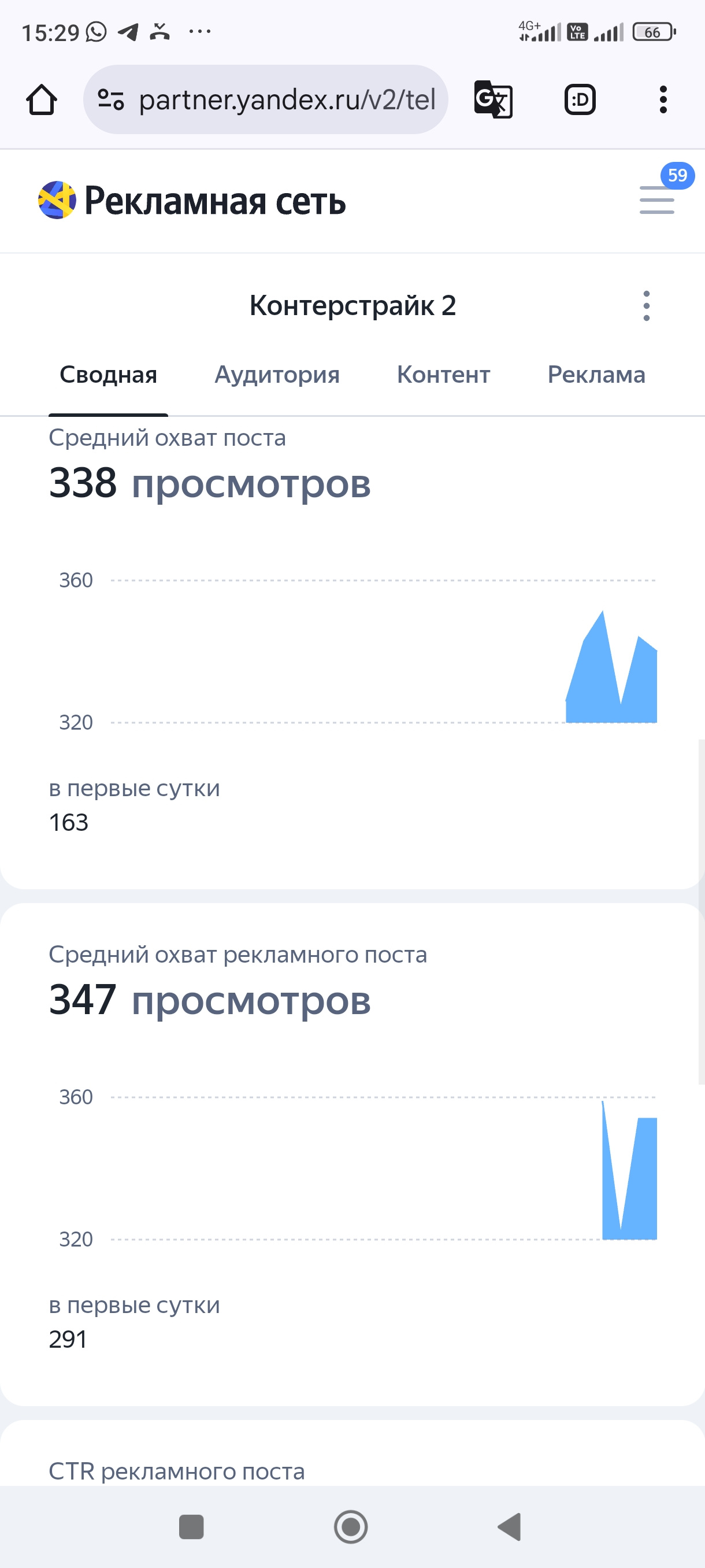Switch to the Реклама tab

pyautogui.click(x=596, y=375)
